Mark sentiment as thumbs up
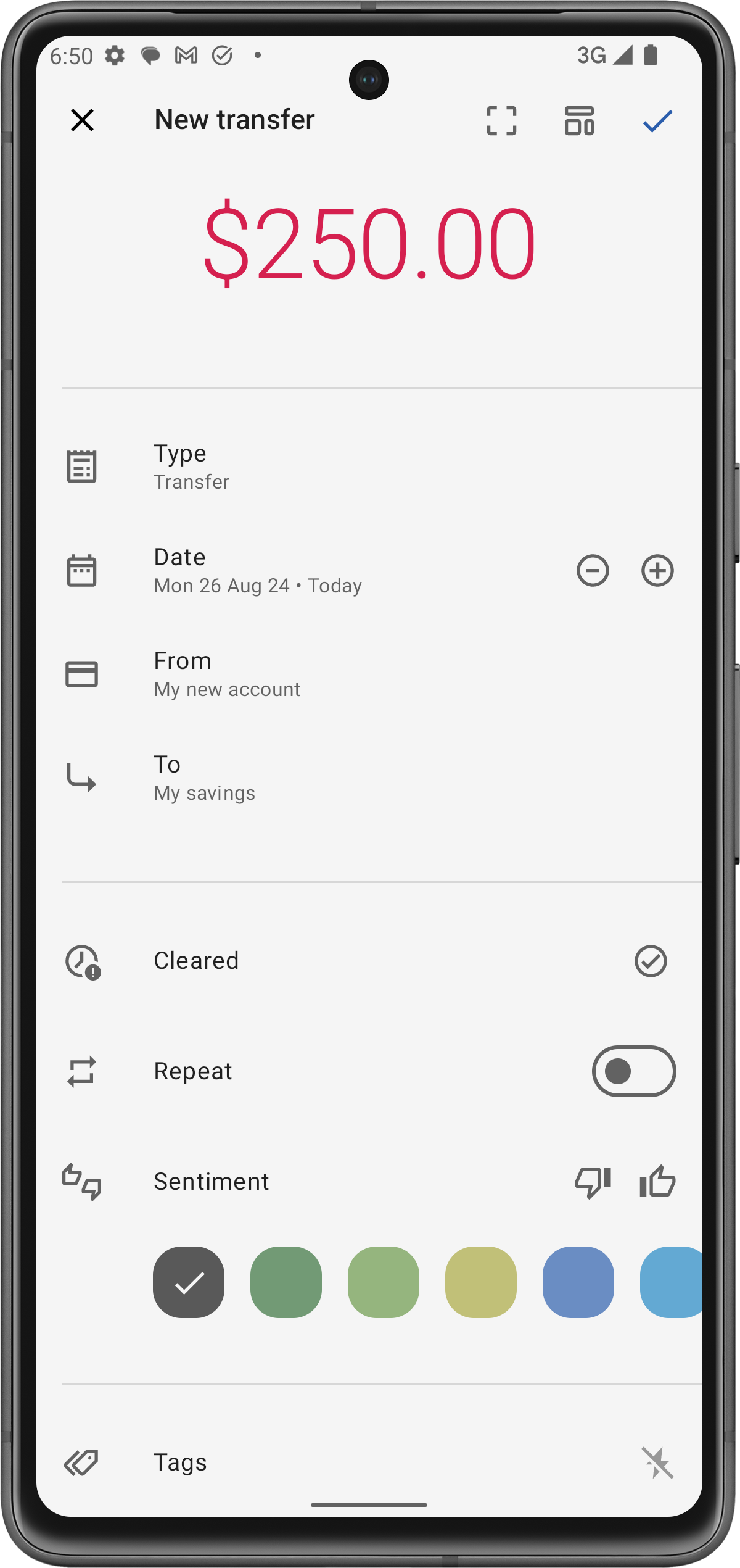740x1568 pixels. point(657,1182)
